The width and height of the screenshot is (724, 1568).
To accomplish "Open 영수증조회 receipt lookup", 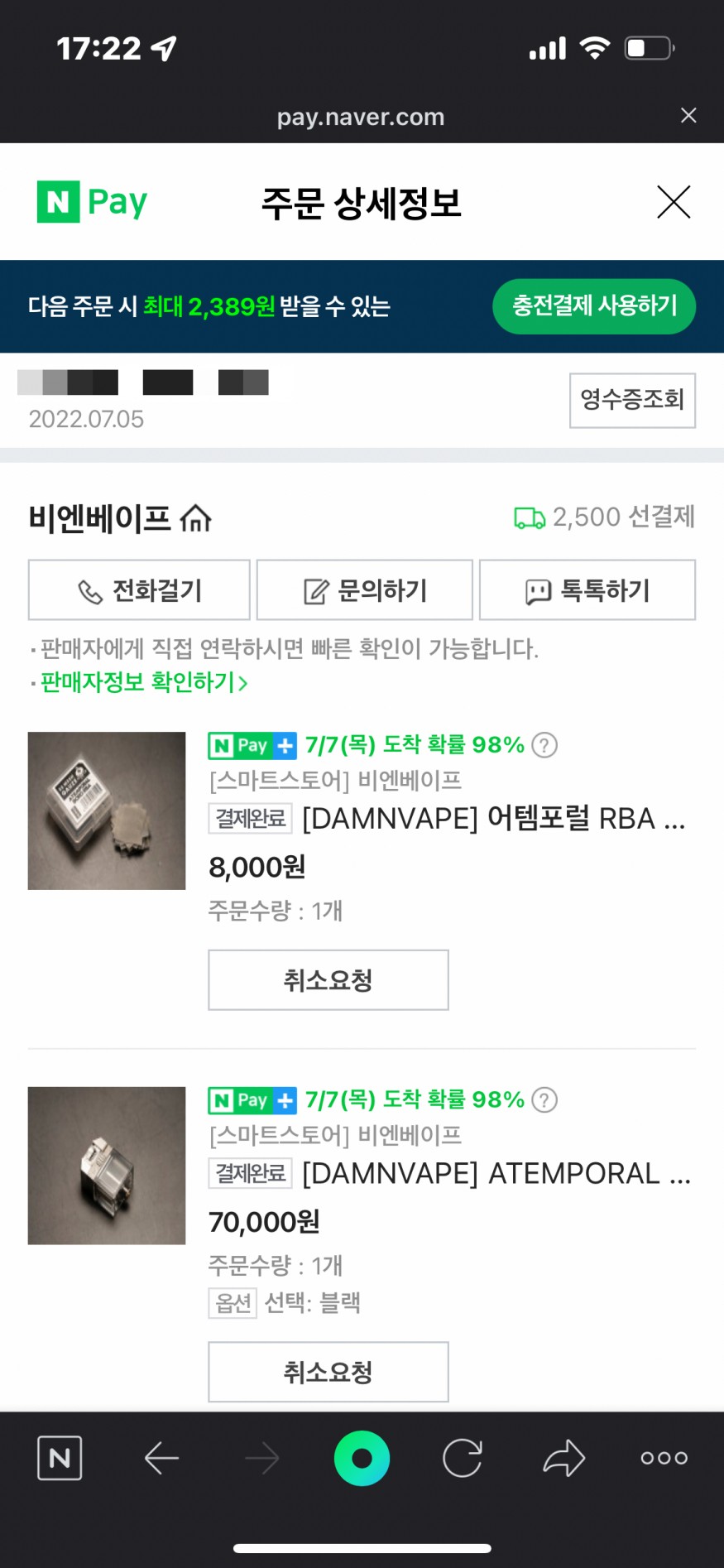I will (631, 401).
